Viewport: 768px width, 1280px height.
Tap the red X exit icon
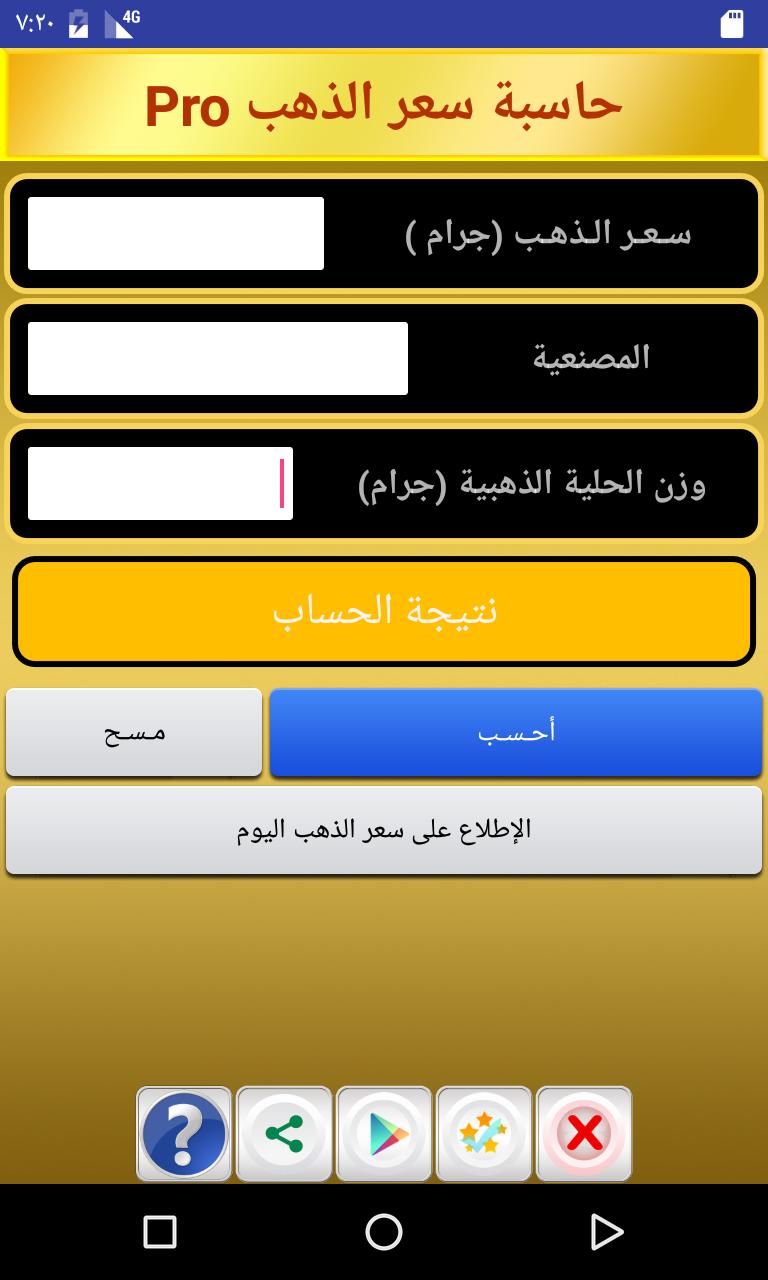pyautogui.click(x=584, y=1133)
